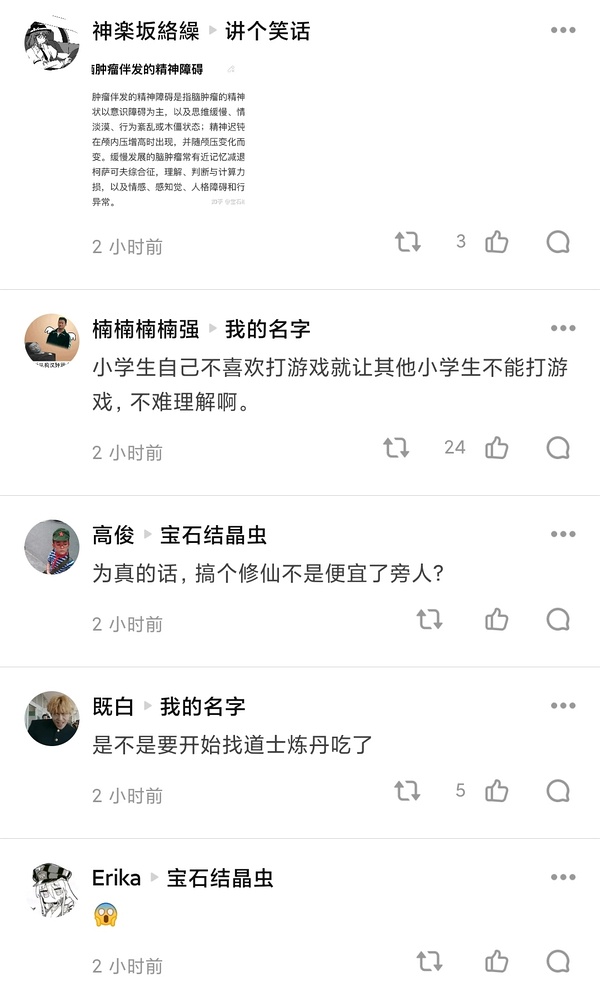Reply to 楠楠楠楠强's comment
This screenshot has width=600, height=992.
pyautogui.click(x=558, y=448)
